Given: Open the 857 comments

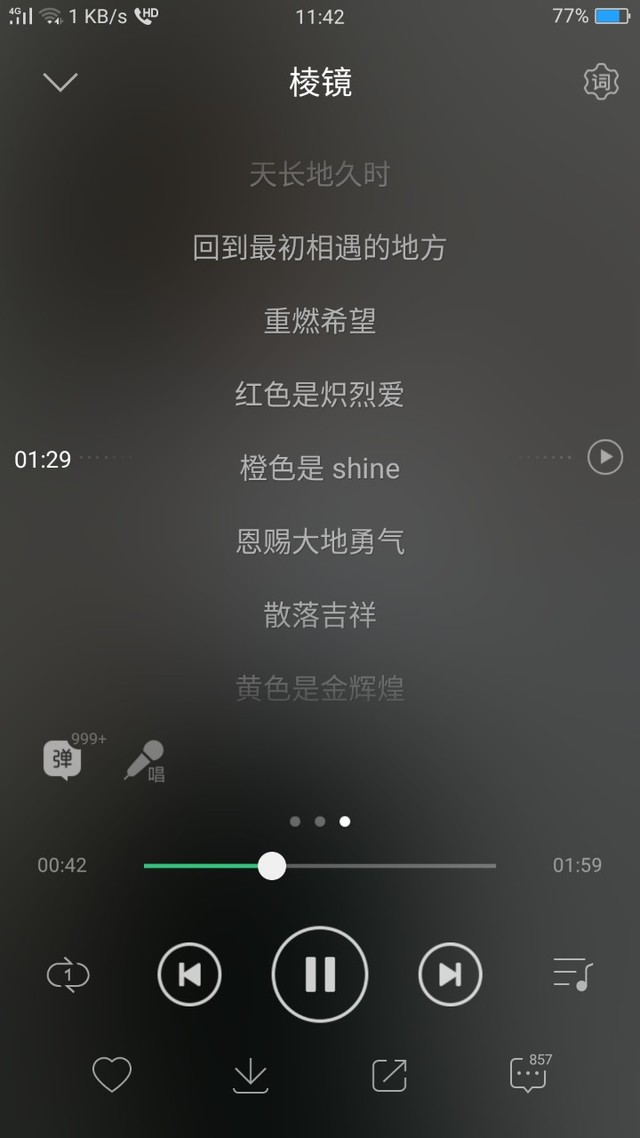Looking at the screenshot, I should [x=530, y=1073].
